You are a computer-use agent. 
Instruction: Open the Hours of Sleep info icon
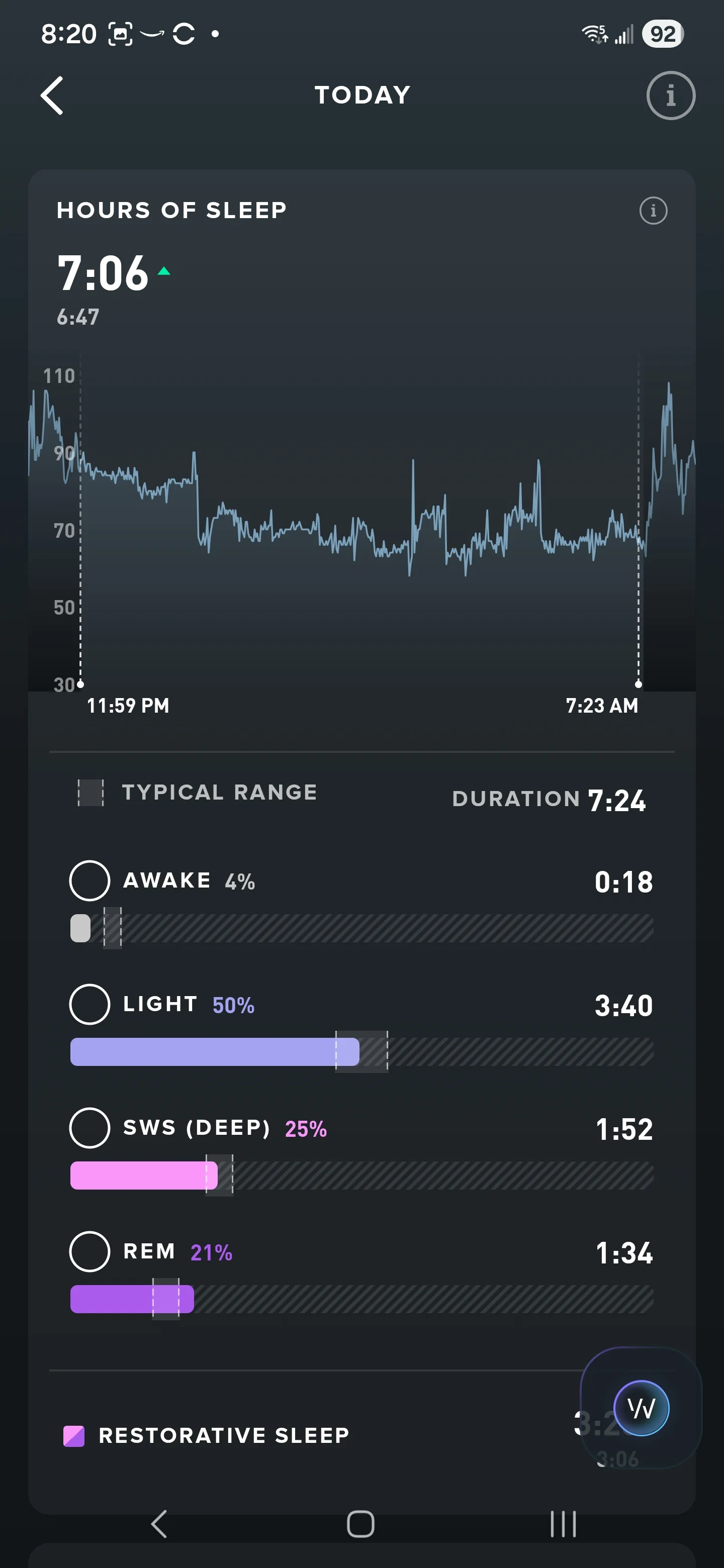click(653, 211)
